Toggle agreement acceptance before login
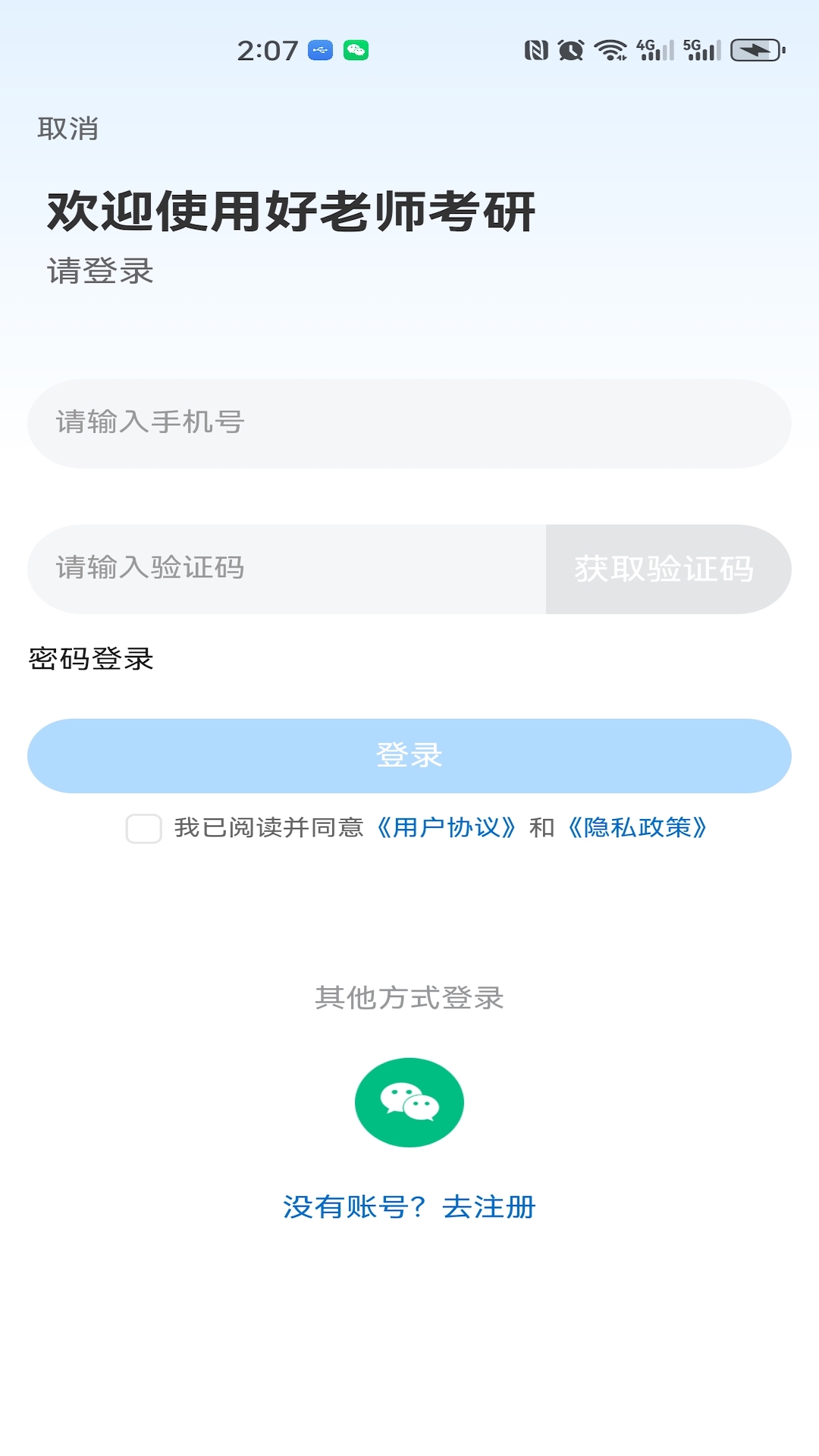 pos(143,830)
